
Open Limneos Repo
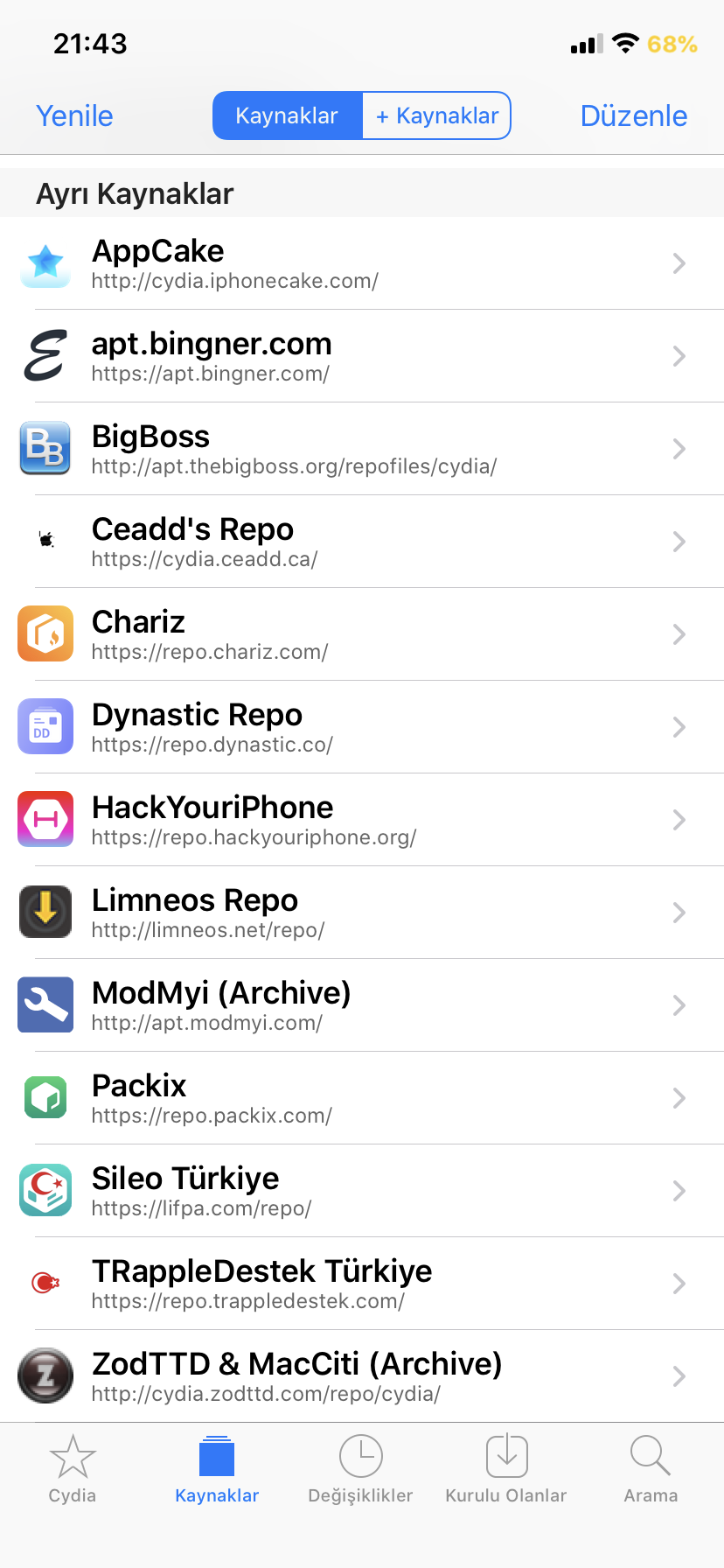tap(362, 913)
